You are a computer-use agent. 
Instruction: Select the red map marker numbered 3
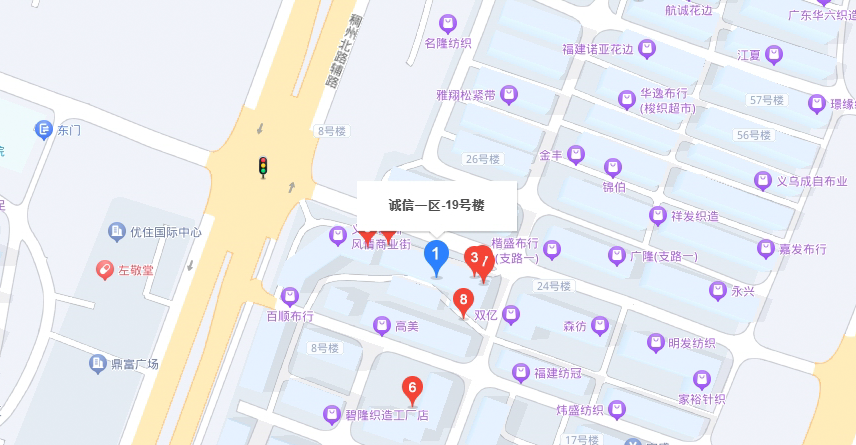click(x=475, y=257)
